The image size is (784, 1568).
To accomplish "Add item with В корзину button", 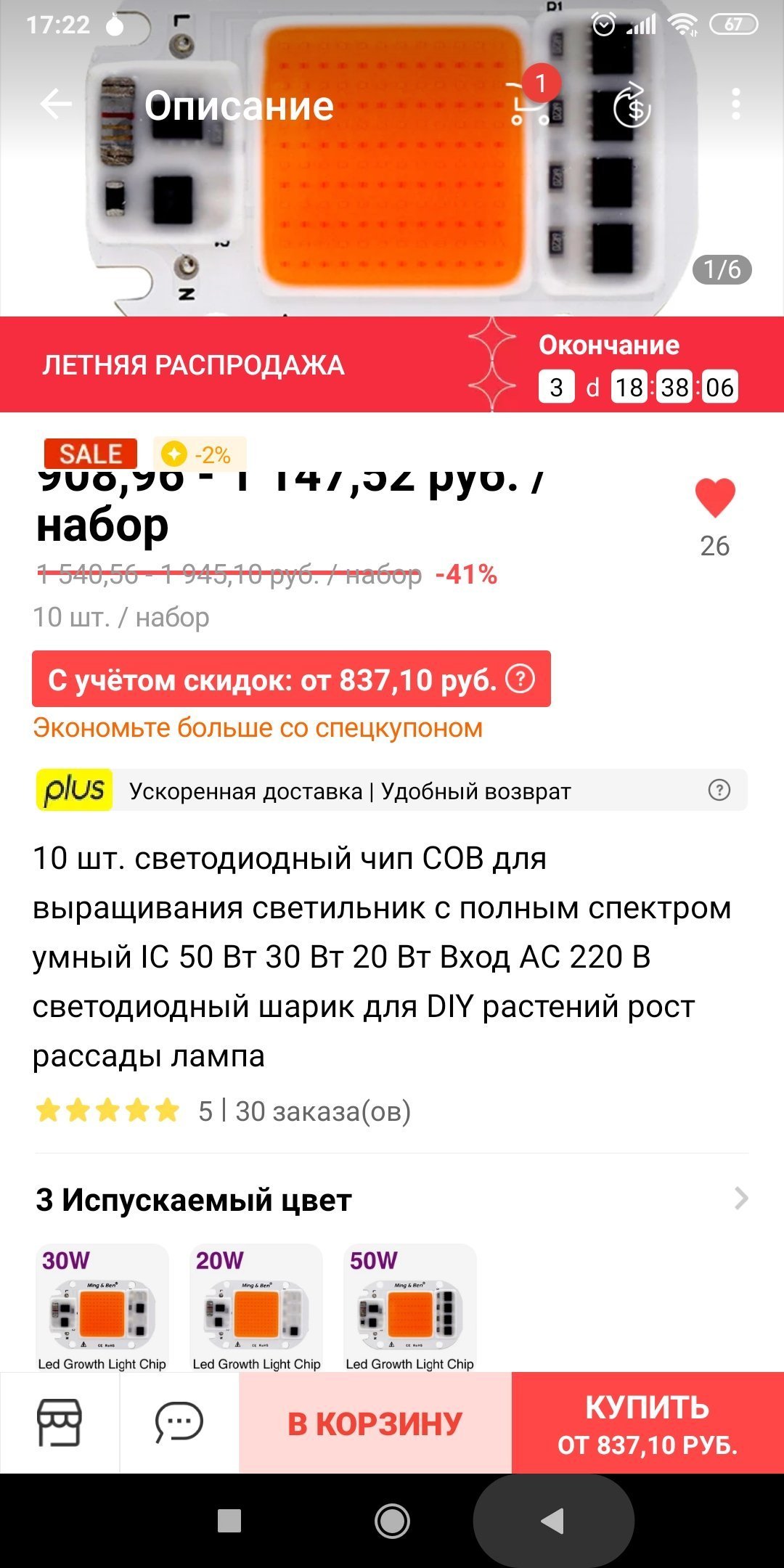I will pyautogui.click(x=375, y=1423).
